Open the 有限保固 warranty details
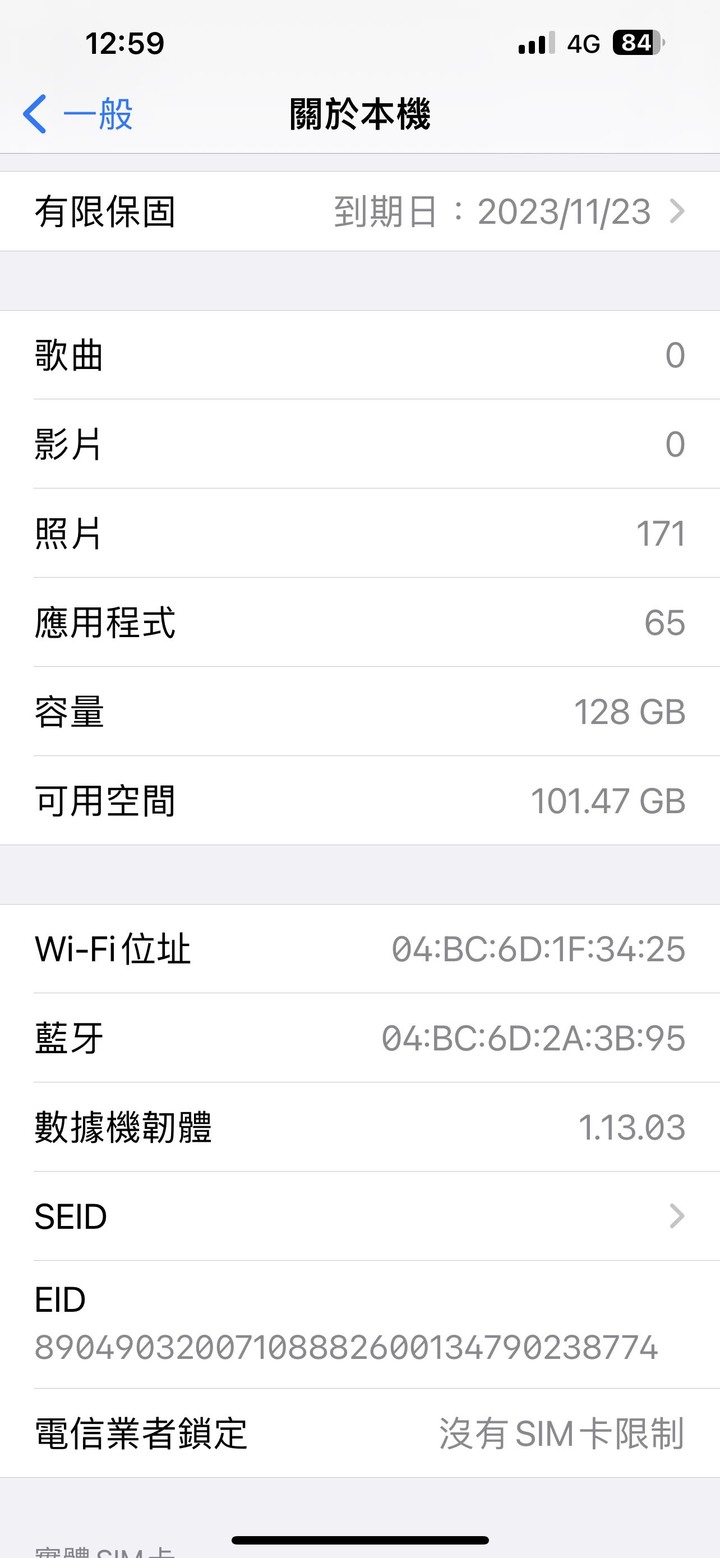The height and width of the screenshot is (1558, 720). (x=360, y=211)
